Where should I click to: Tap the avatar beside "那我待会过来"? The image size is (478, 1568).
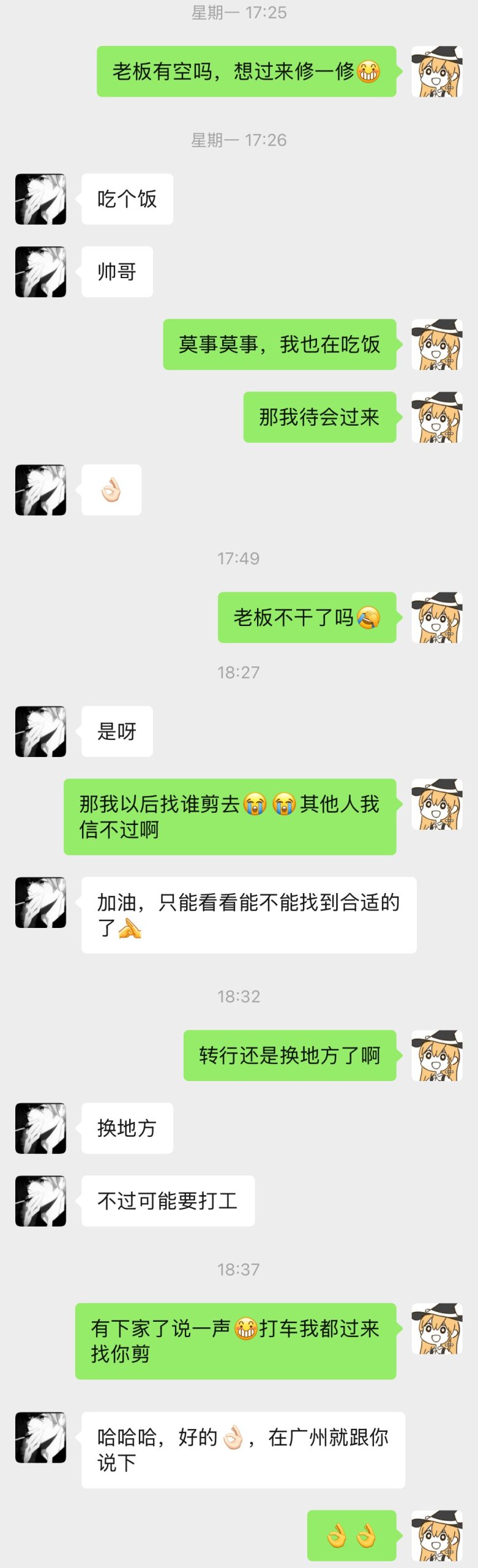tap(436, 417)
